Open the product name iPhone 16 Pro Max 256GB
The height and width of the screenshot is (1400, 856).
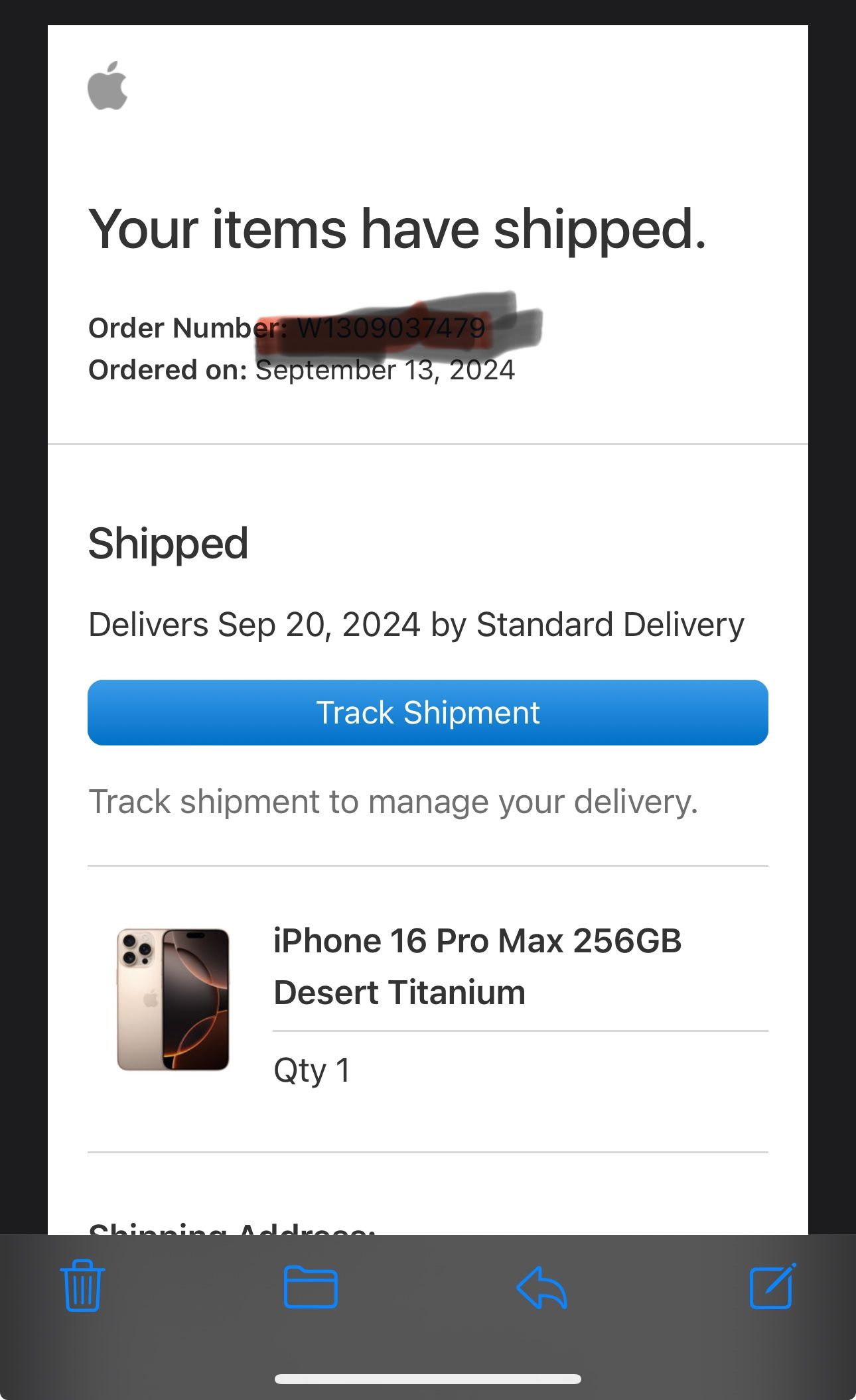pos(477,941)
